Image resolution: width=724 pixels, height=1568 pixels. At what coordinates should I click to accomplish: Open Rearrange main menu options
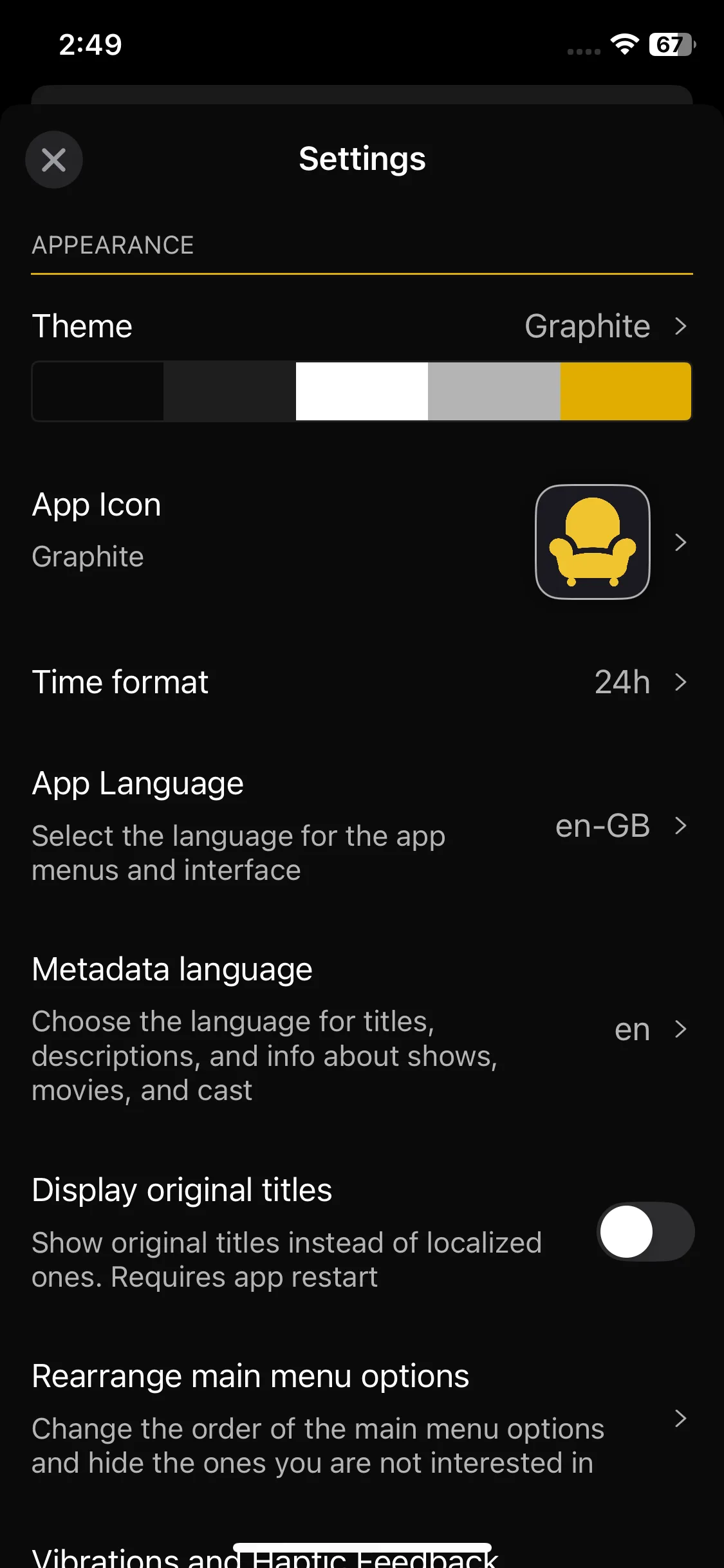362,1418
